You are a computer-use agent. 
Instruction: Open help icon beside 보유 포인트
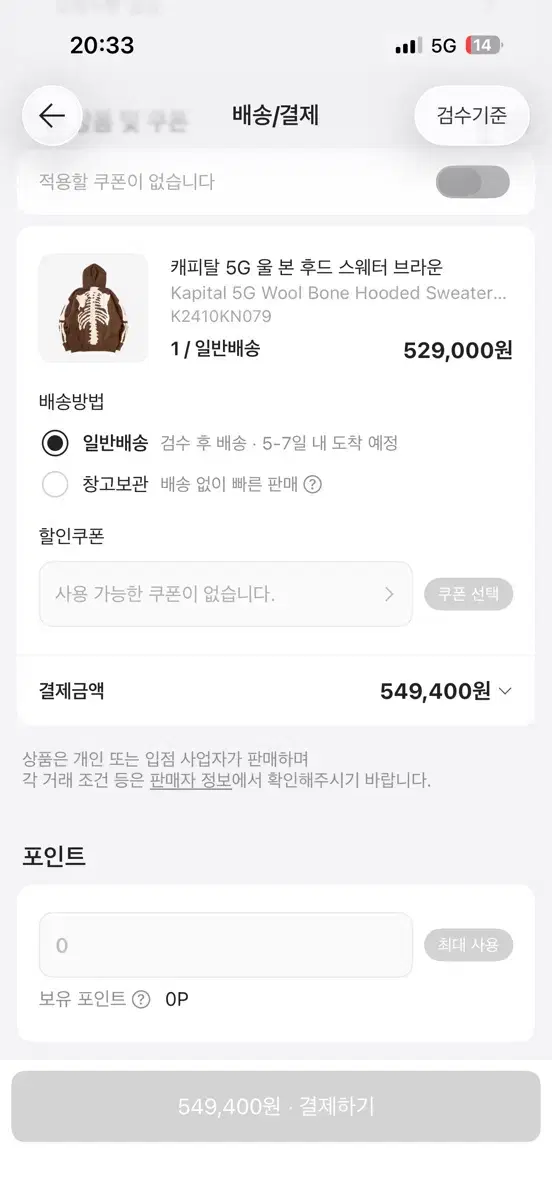141,999
